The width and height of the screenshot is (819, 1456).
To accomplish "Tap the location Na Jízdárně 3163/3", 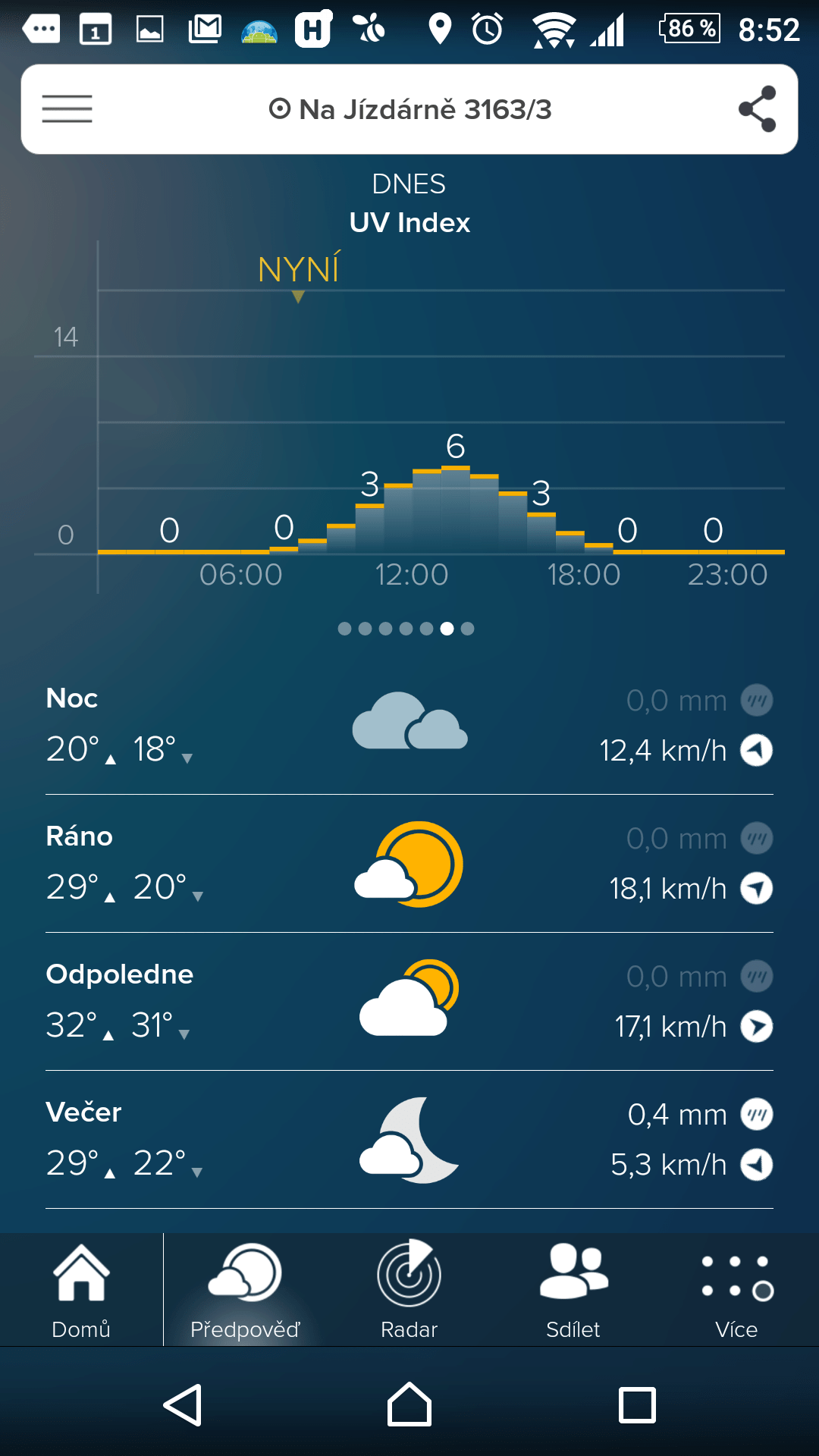I will coord(410,109).
